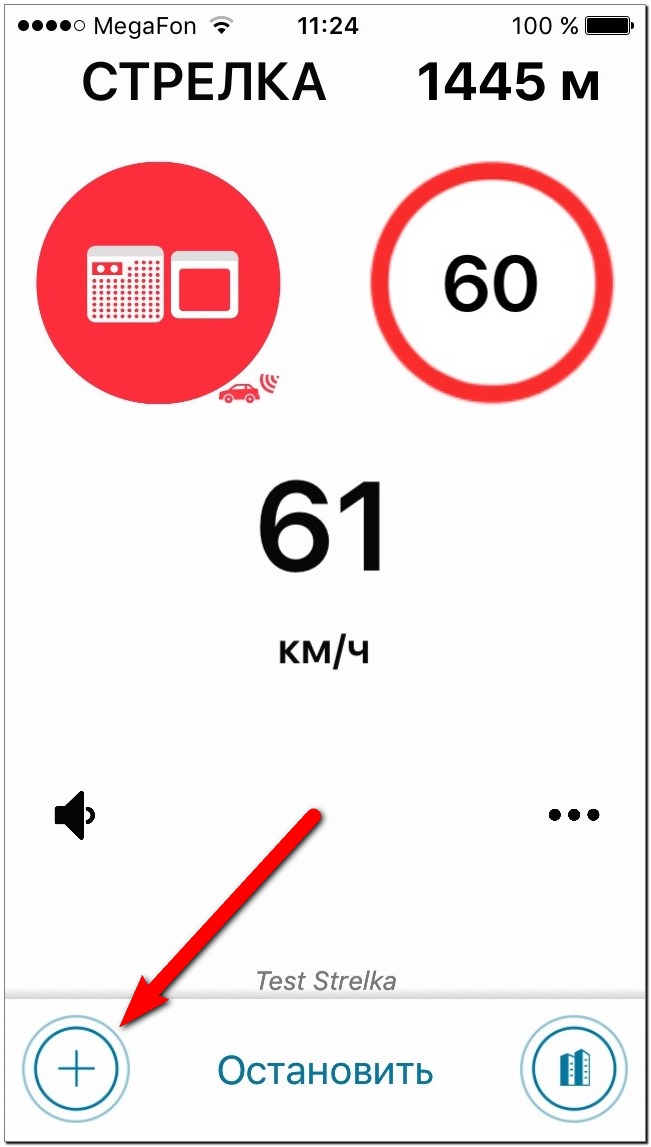
Task: Tap the plus button to add a point
Action: (x=76, y=1069)
